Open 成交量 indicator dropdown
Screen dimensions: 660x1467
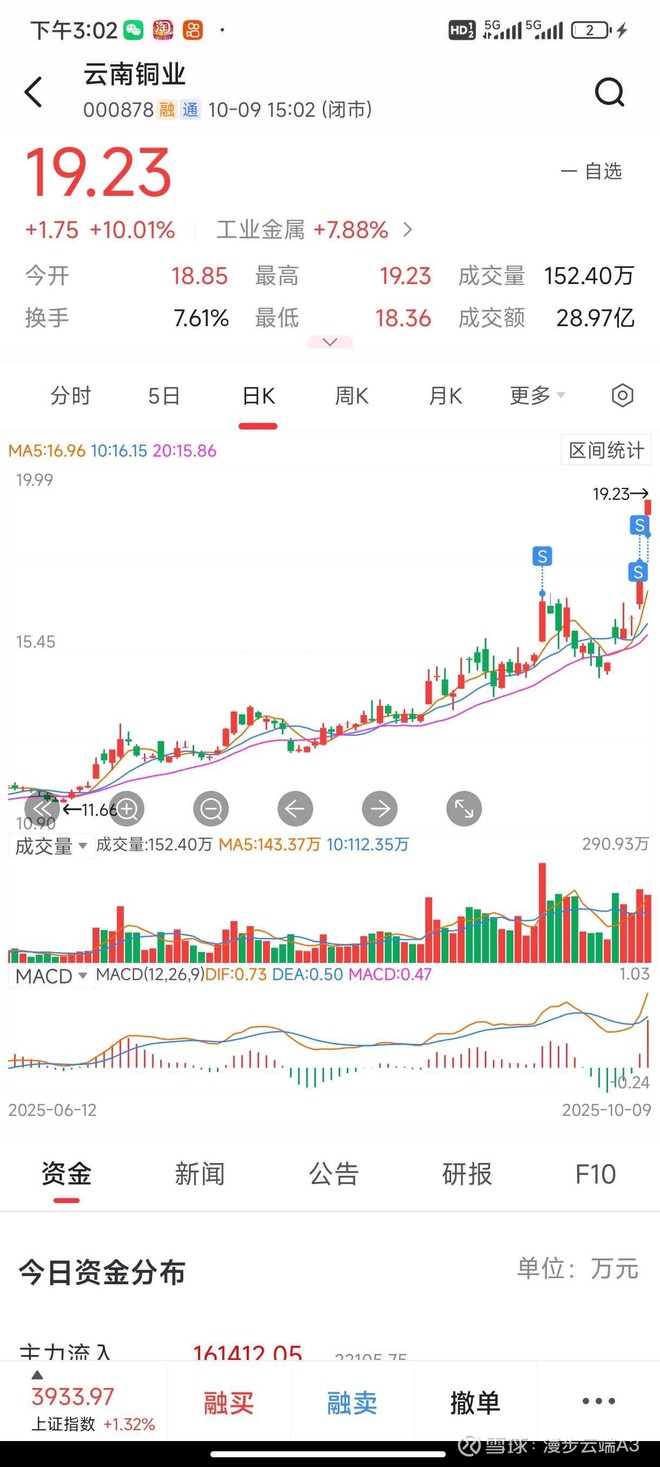pos(49,846)
